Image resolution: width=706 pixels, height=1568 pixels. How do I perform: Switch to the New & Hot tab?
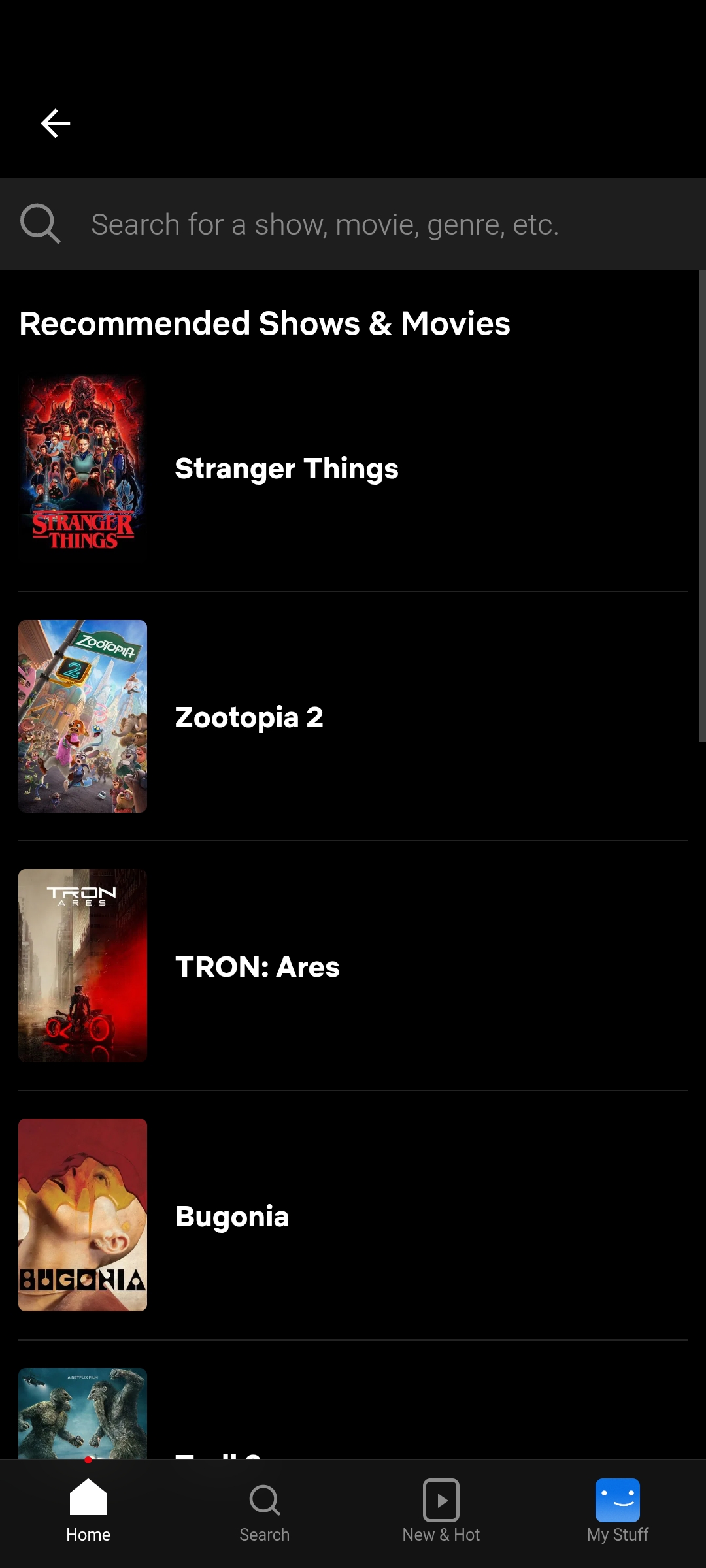click(441, 1512)
